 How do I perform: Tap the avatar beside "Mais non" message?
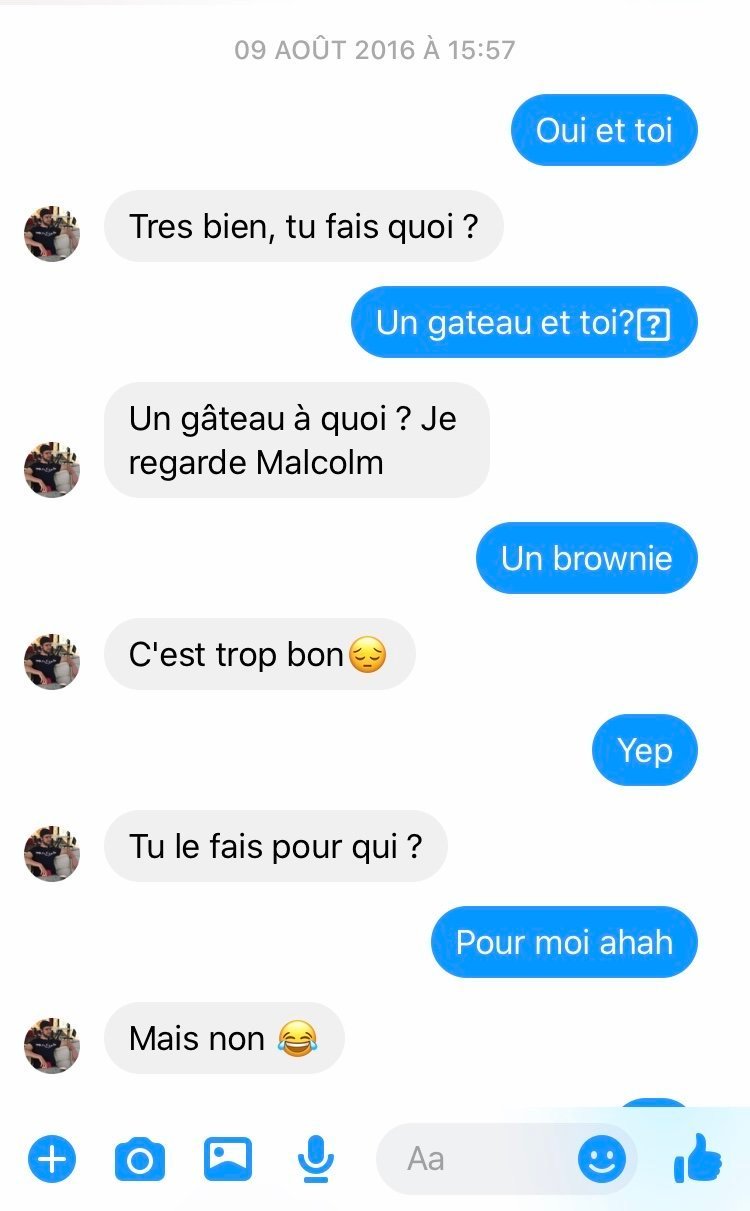click(x=51, y=1046)
